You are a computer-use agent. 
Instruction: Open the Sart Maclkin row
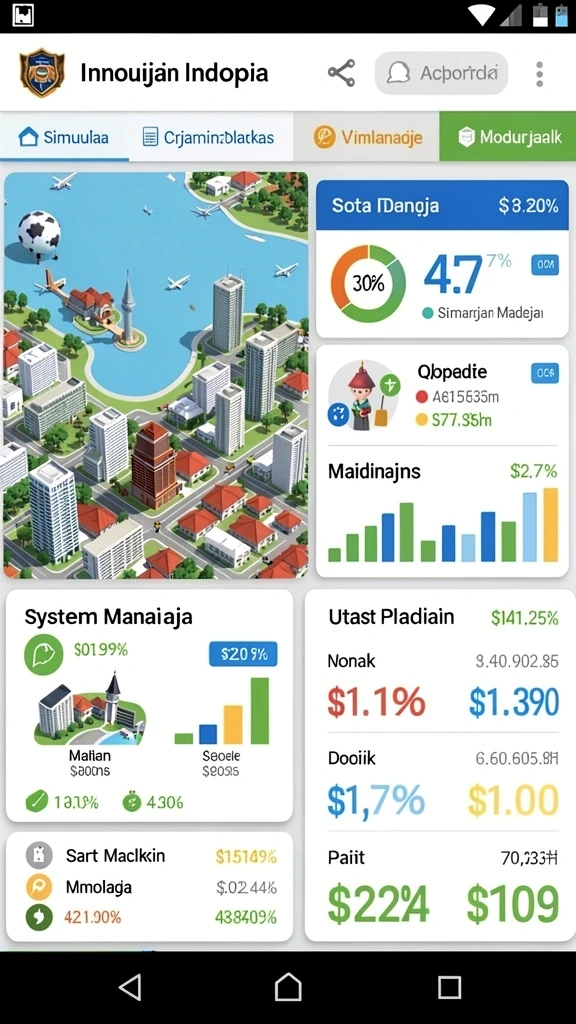click(150, 856)
